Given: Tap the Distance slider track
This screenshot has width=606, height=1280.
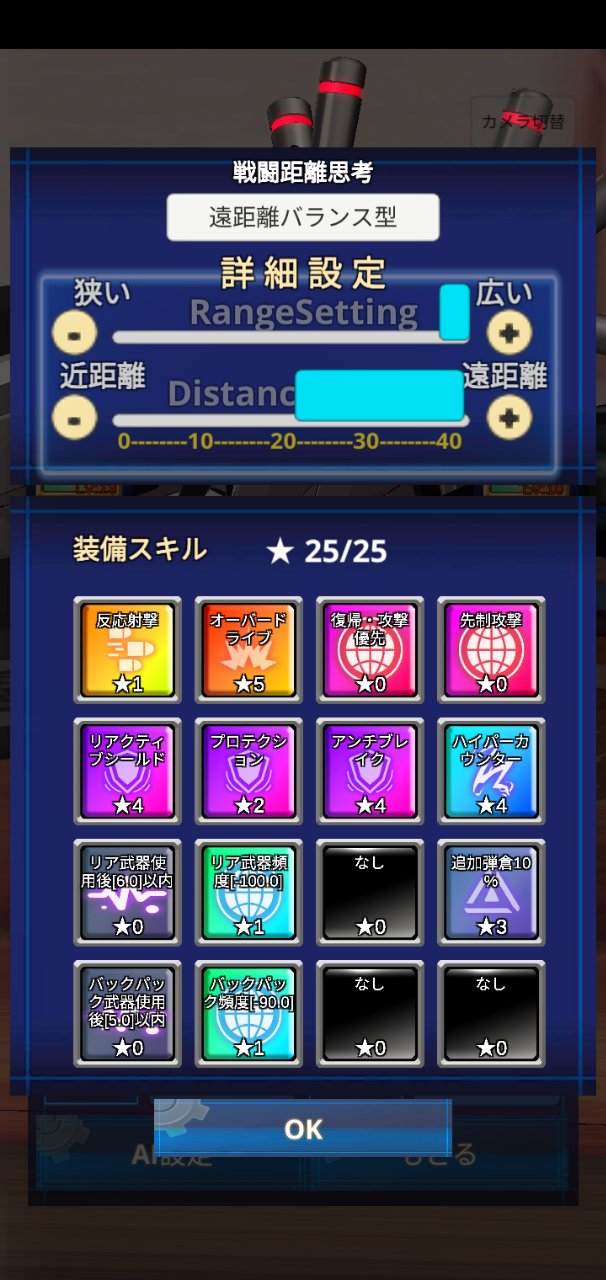Looking at the screenshot, I should [x=291, y=421].
